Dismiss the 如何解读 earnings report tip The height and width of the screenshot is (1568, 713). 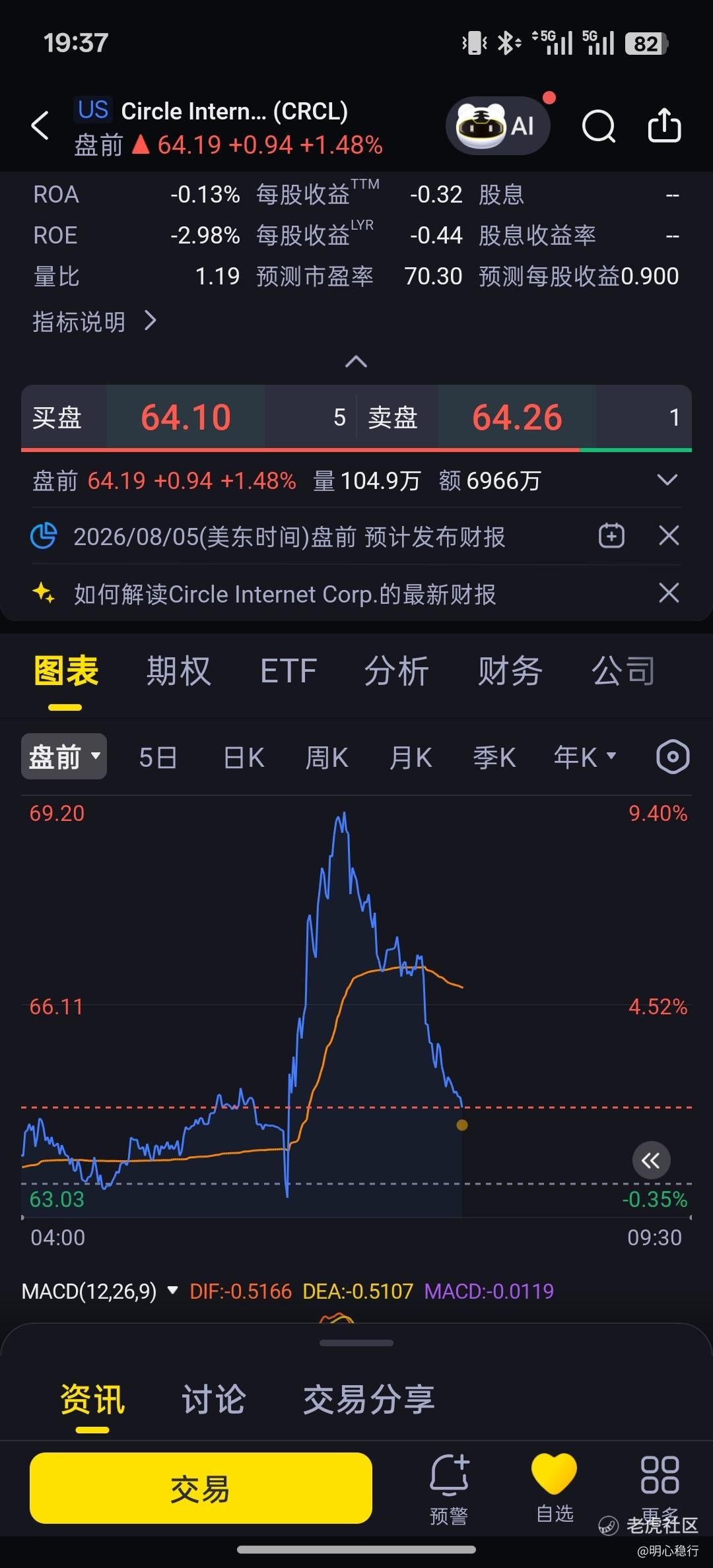click(x=669, y=593)
